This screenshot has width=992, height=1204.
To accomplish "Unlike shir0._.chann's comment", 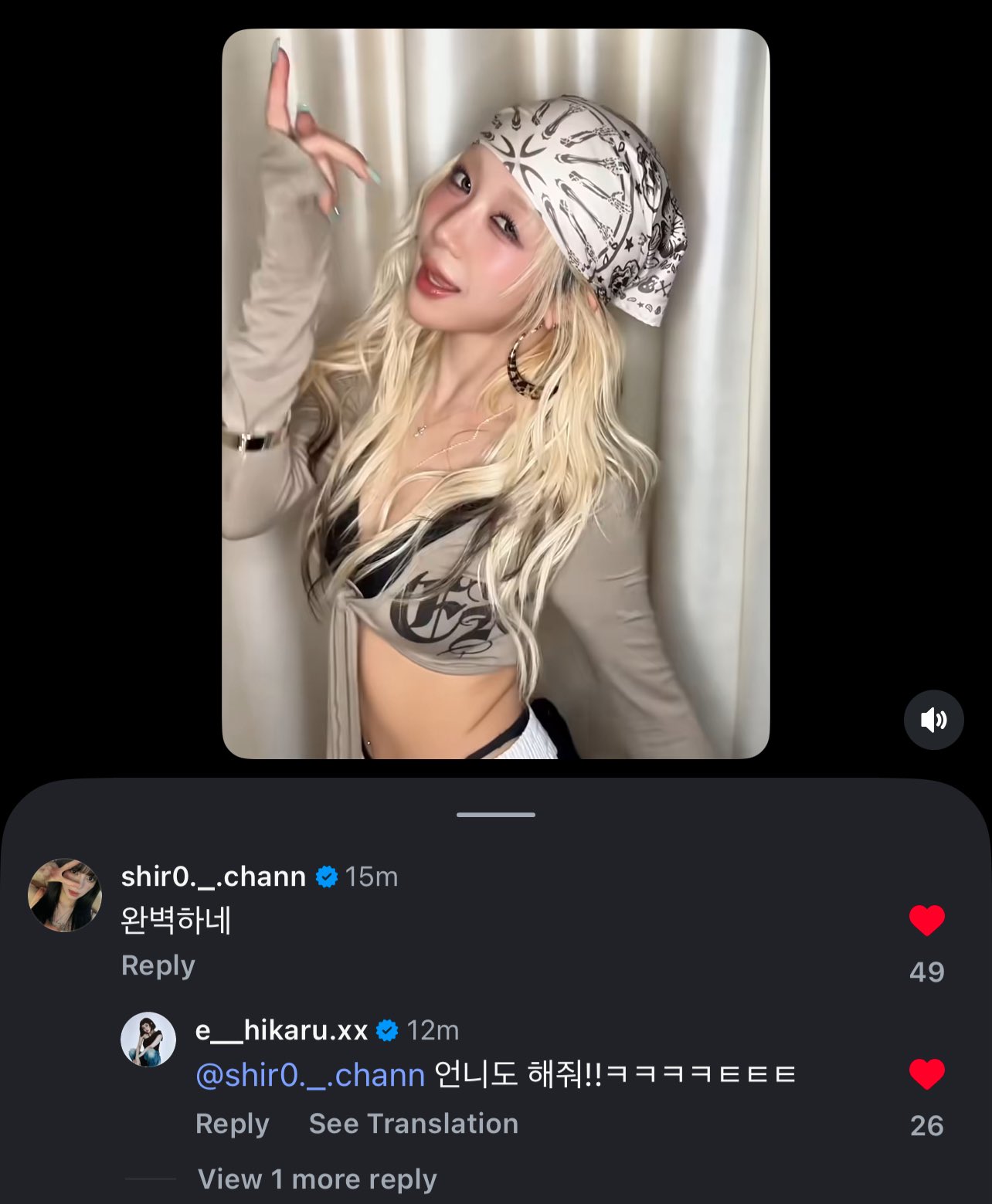I will point(926,921).
